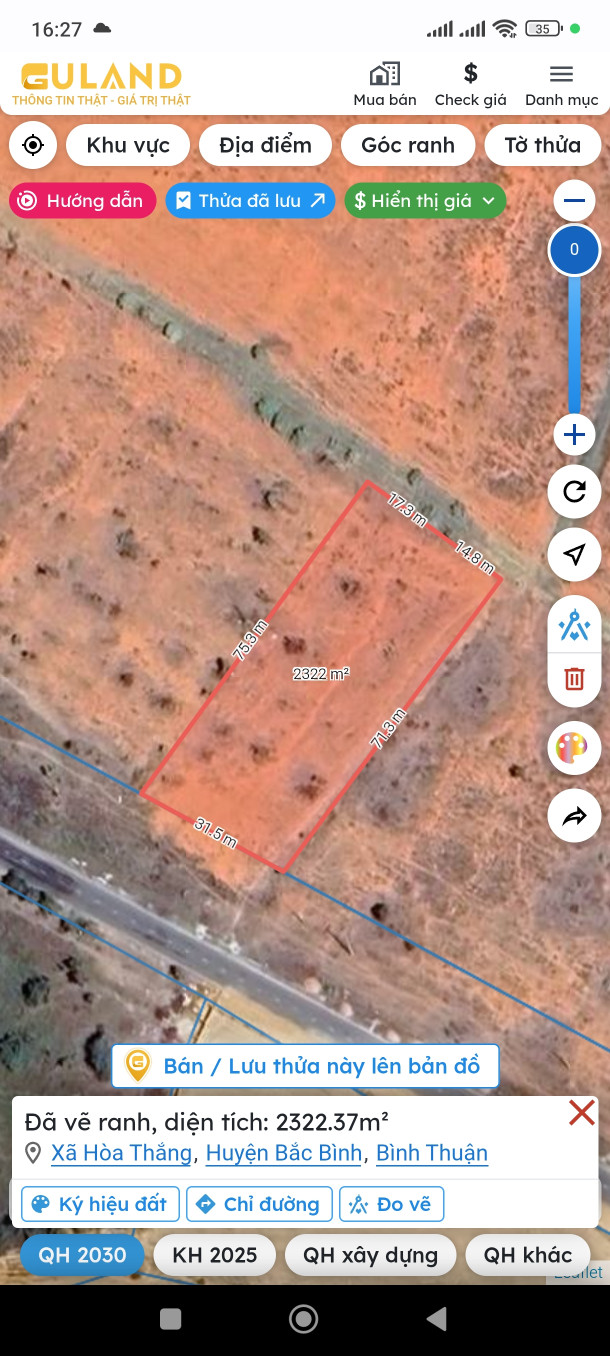The image size is (610, 1356).
Task: Locate my current position on map
Action: point(33,145)
